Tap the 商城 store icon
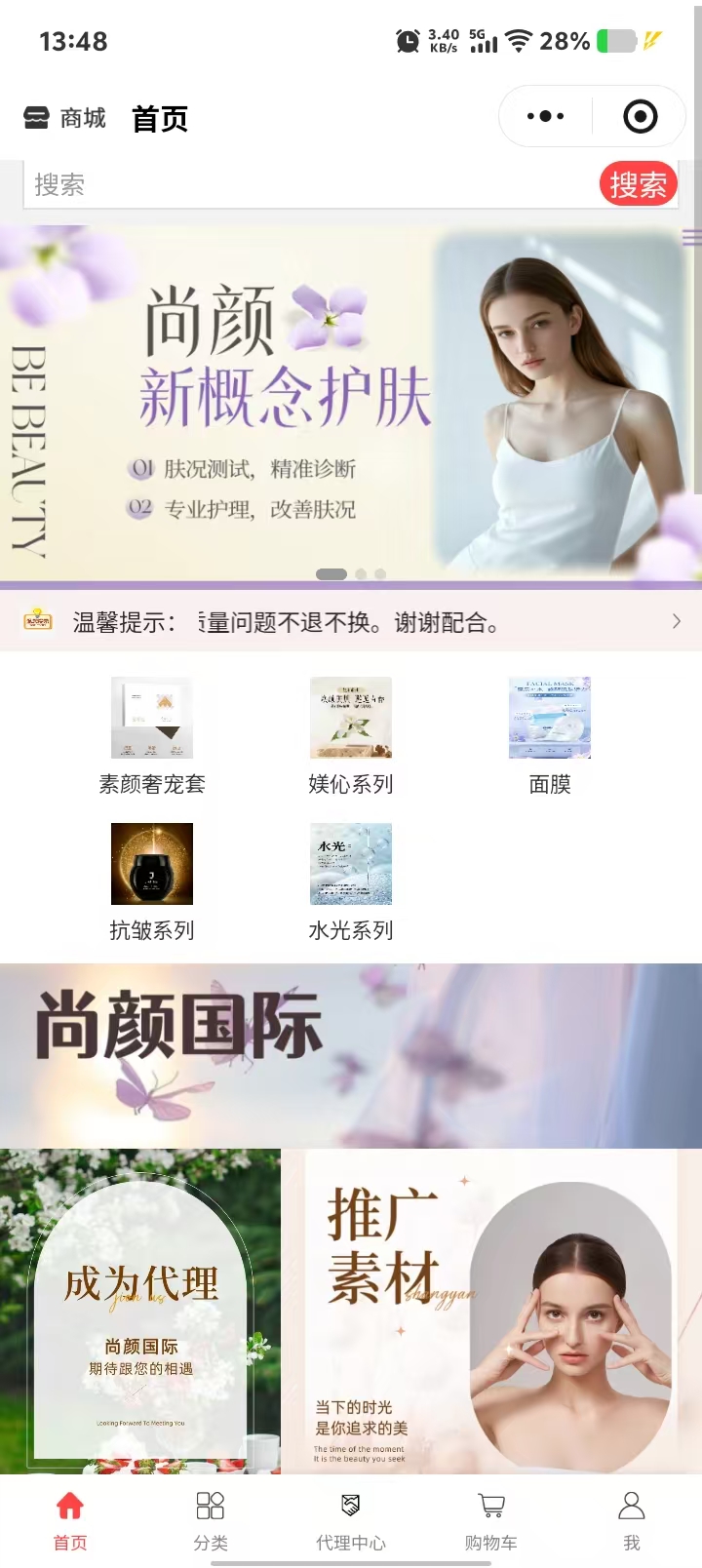The width and height of the screenshot is (702, 1568). click(x=36, y=118)
